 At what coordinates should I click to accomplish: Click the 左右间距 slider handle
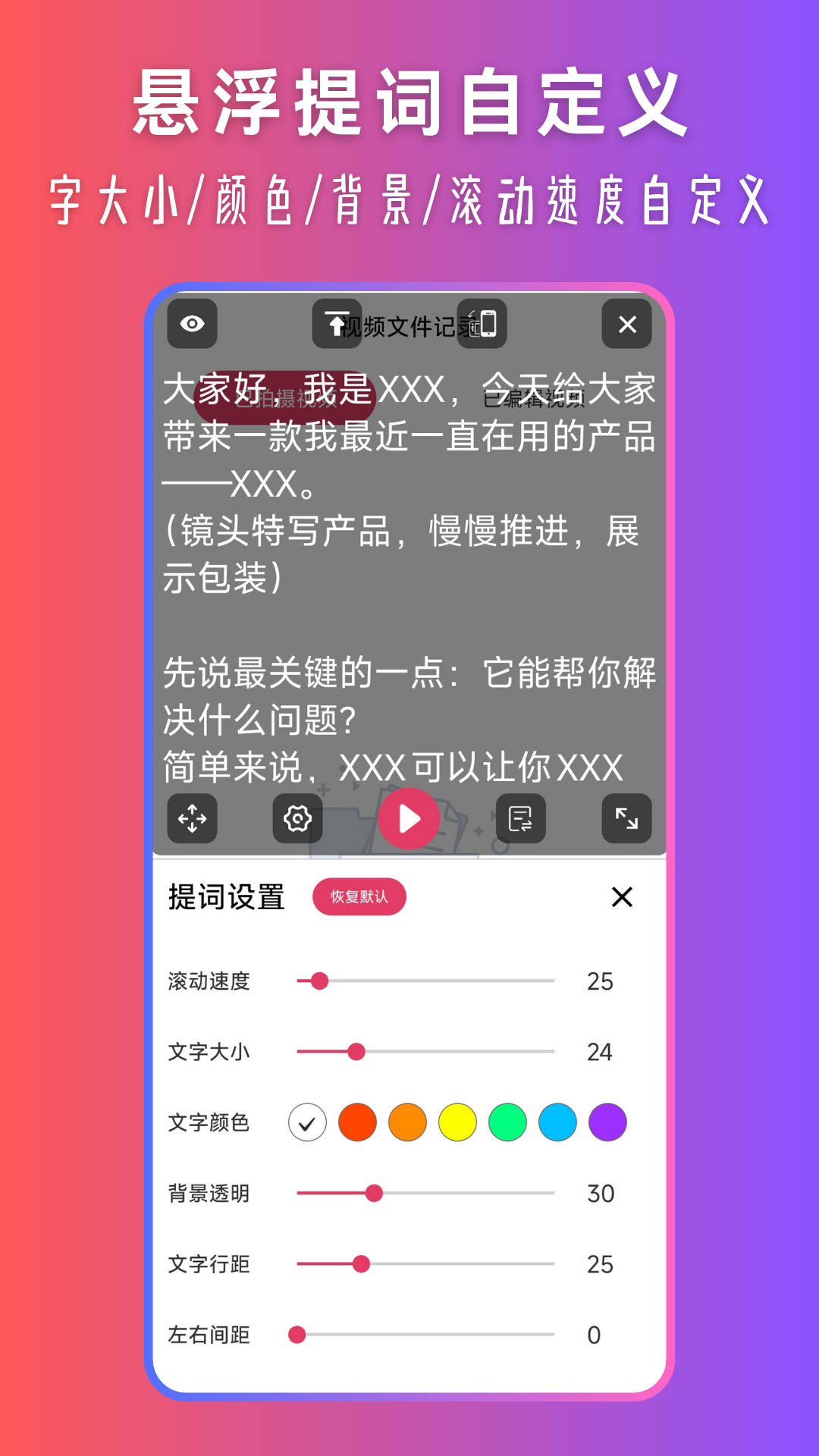(297, 1335)
